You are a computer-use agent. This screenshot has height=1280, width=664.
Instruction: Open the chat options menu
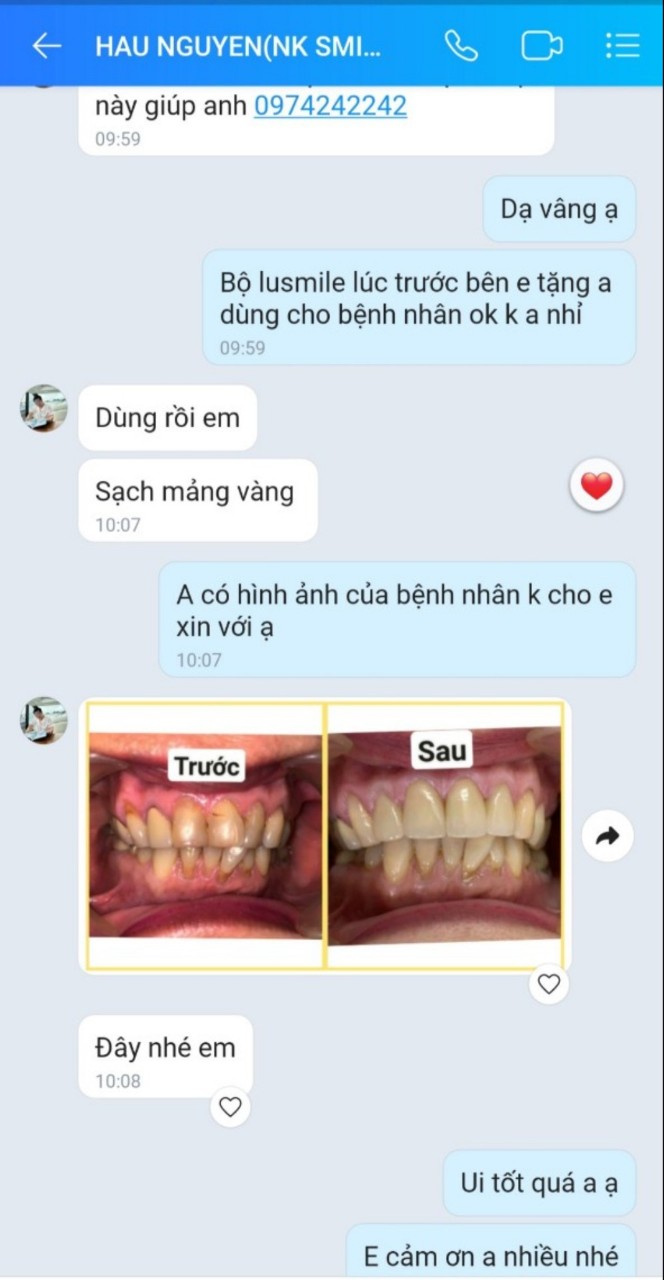[622, 46]
